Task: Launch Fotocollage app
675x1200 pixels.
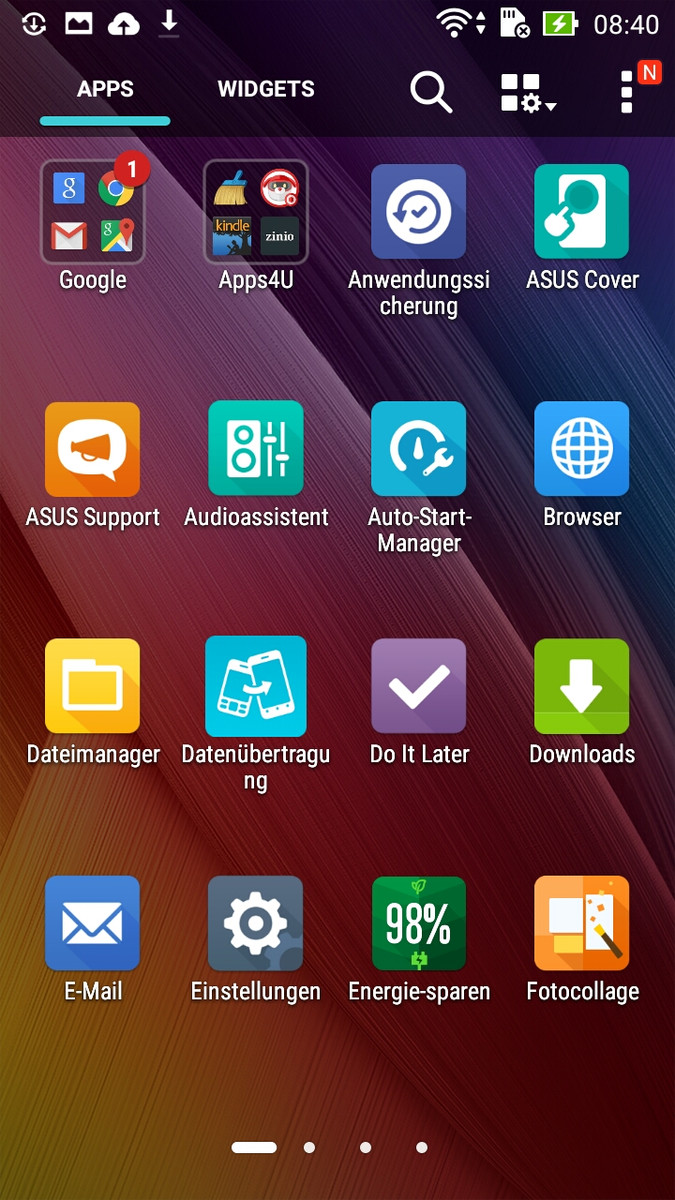Action: click(582, 924)
